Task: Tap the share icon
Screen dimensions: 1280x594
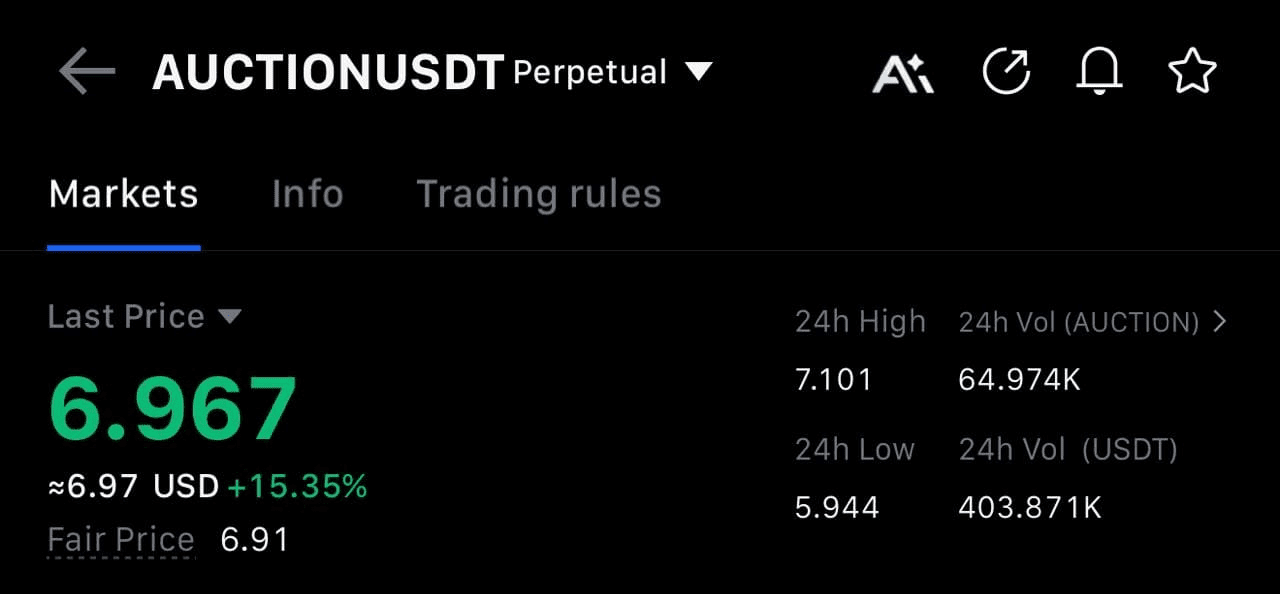Action: click(x=1006, y=73)
